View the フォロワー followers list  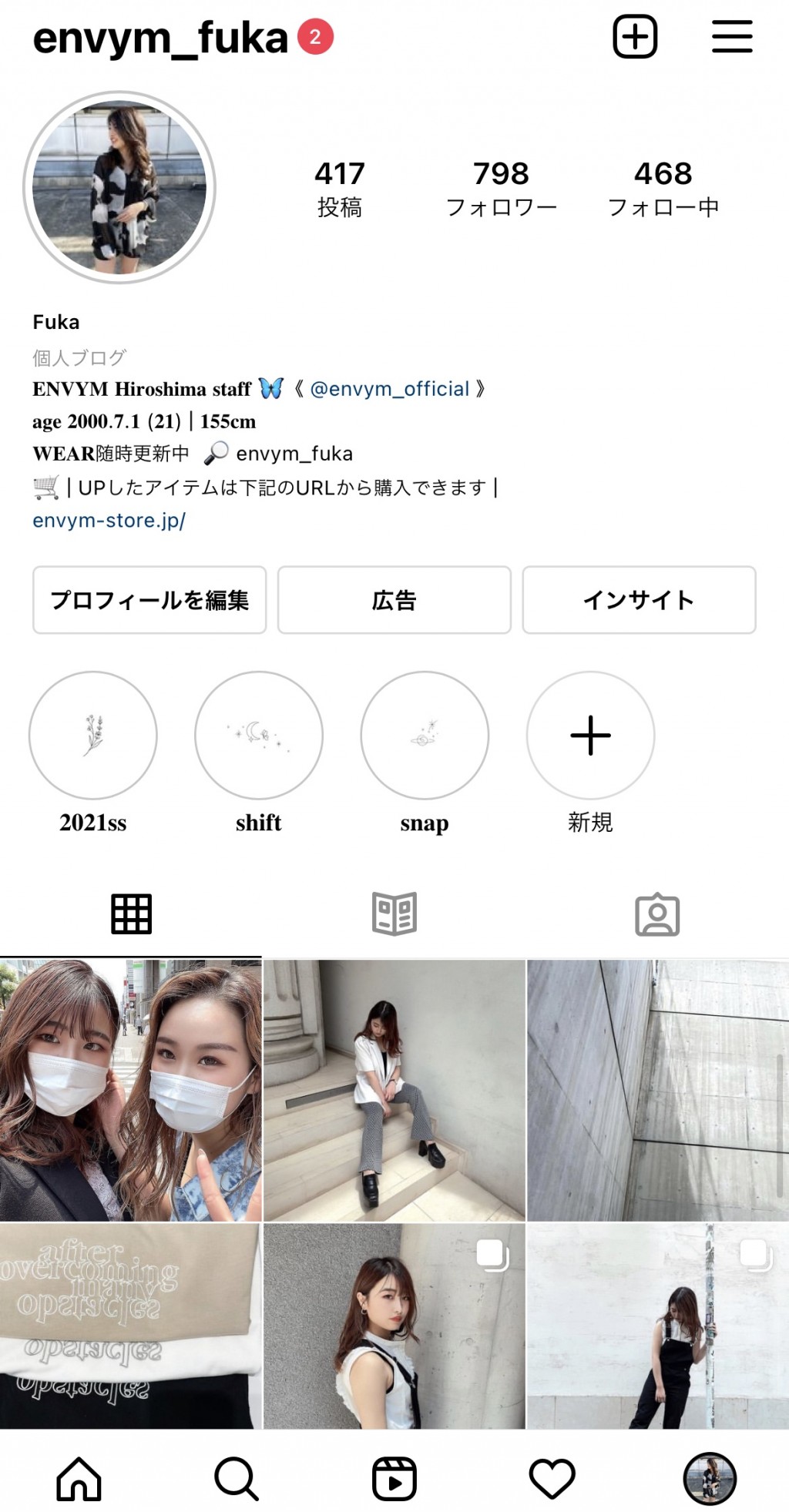pos(501,189)
